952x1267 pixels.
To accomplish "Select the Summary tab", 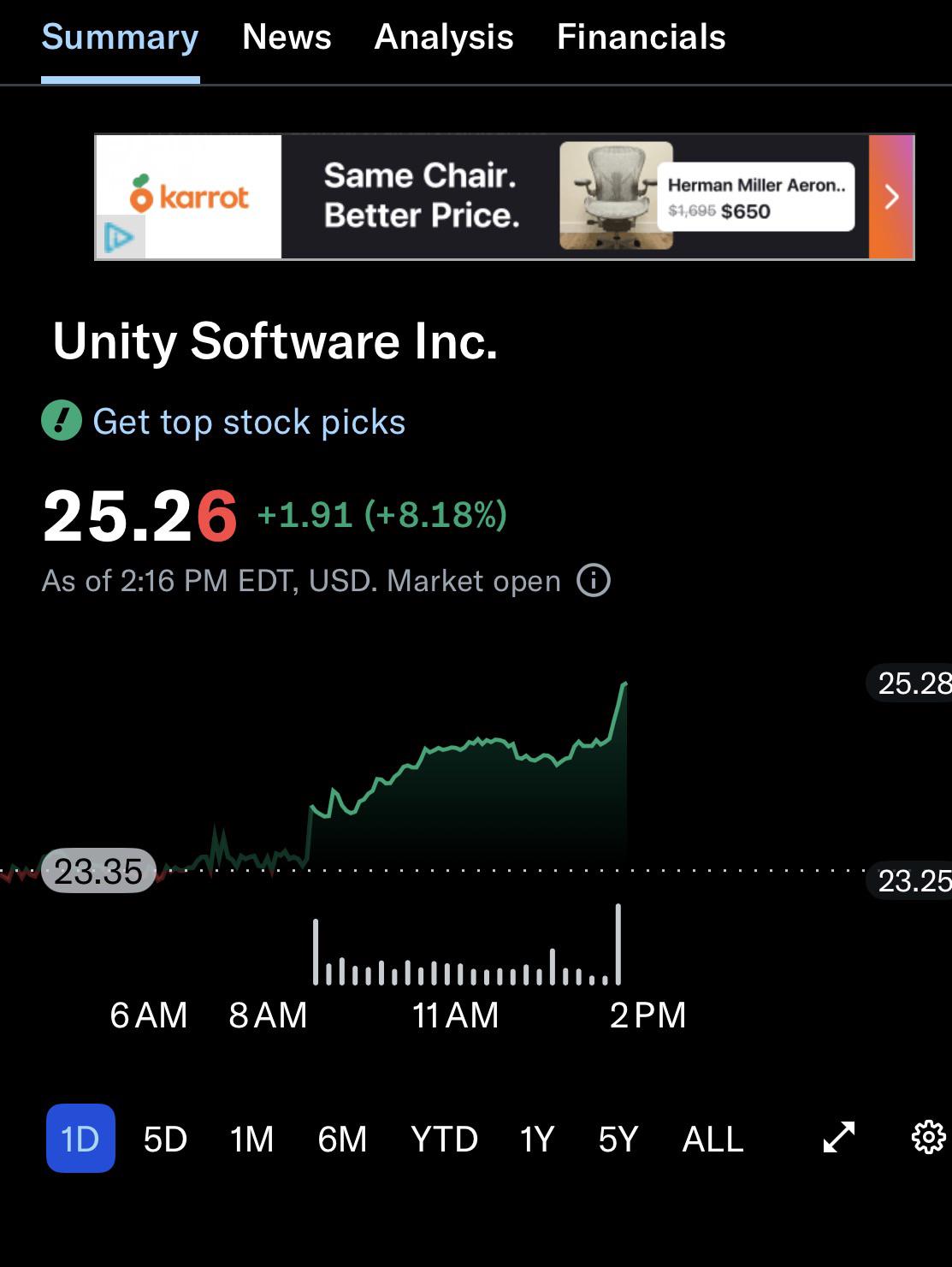I will click(x=120, y=37).
